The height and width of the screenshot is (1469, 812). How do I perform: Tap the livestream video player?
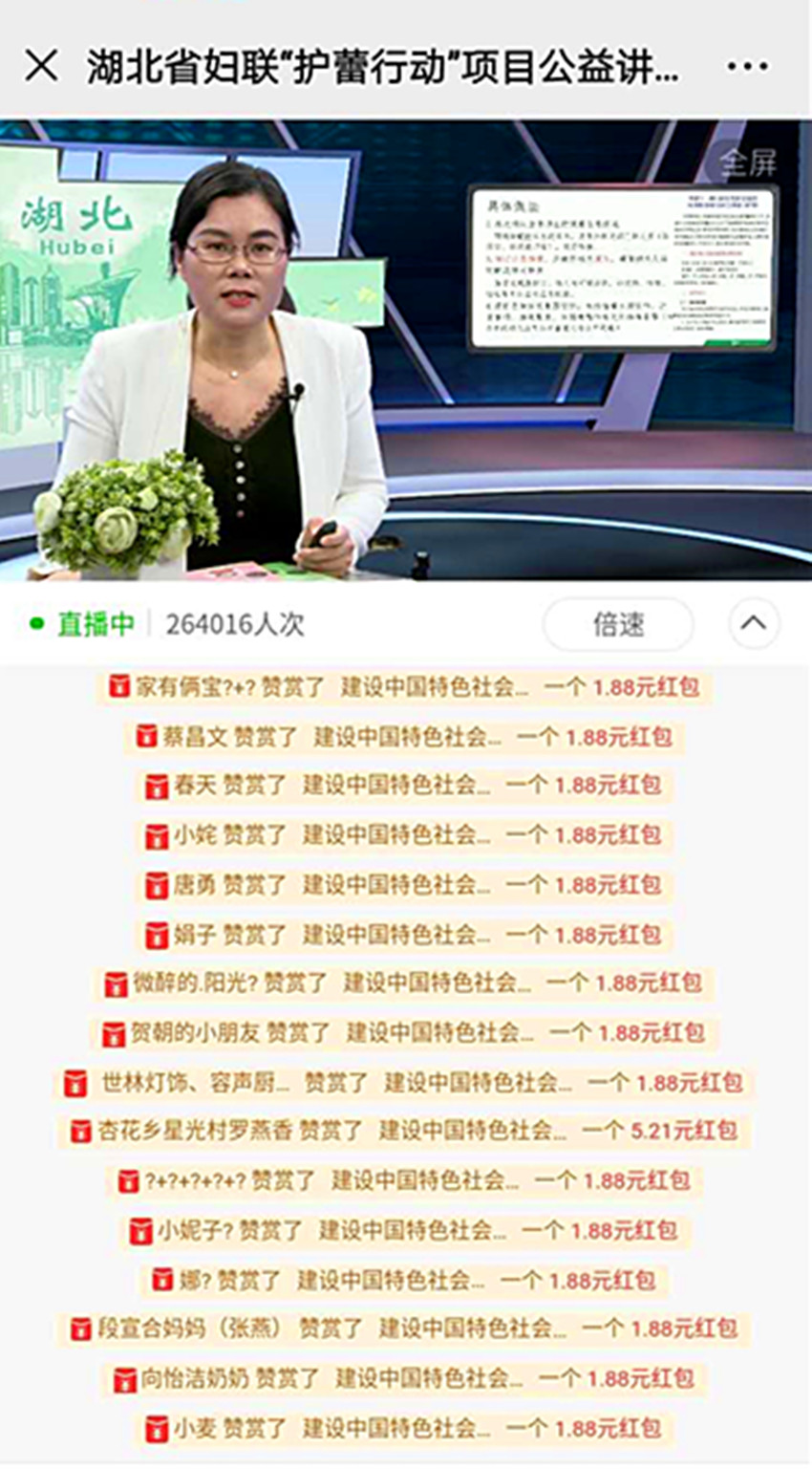pyautogui.click(x=406, y=350)
